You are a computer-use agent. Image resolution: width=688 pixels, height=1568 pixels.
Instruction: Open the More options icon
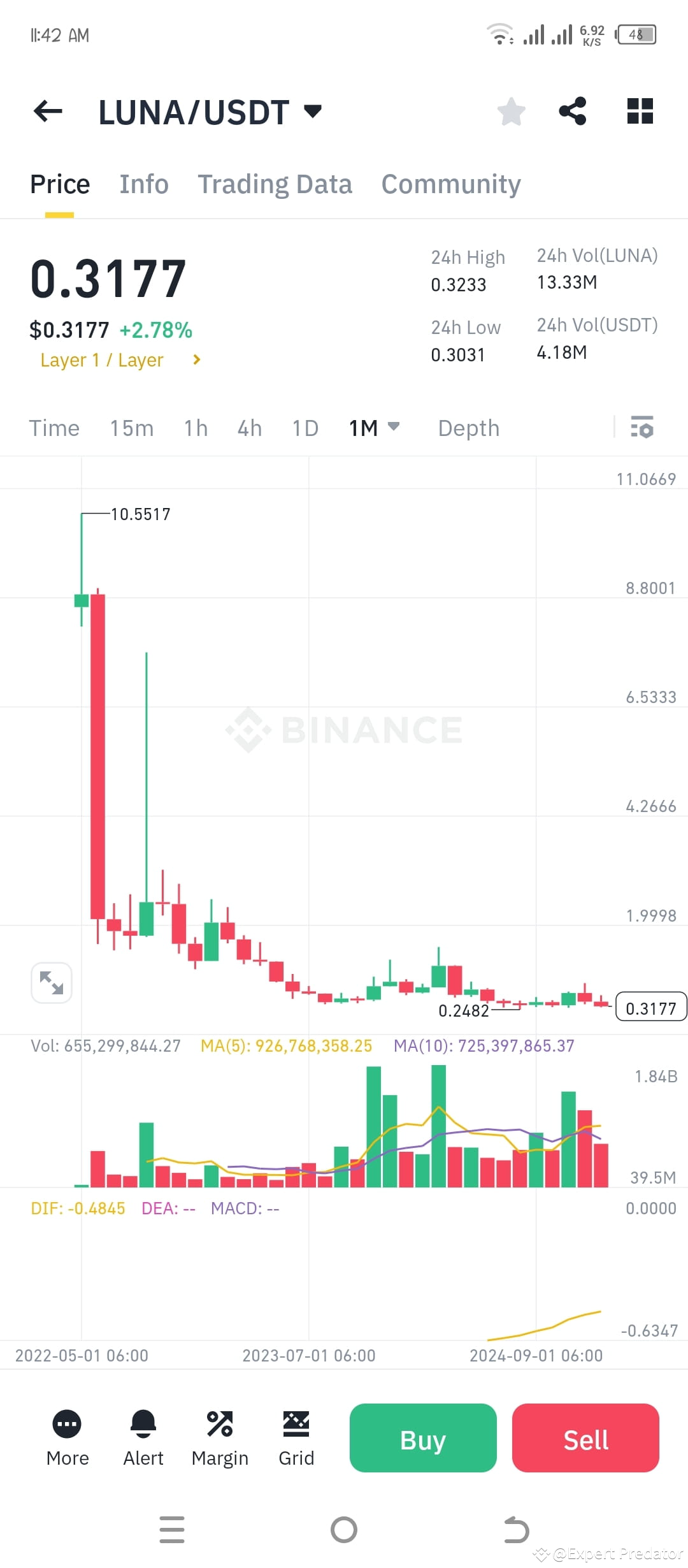(67, 1424)
